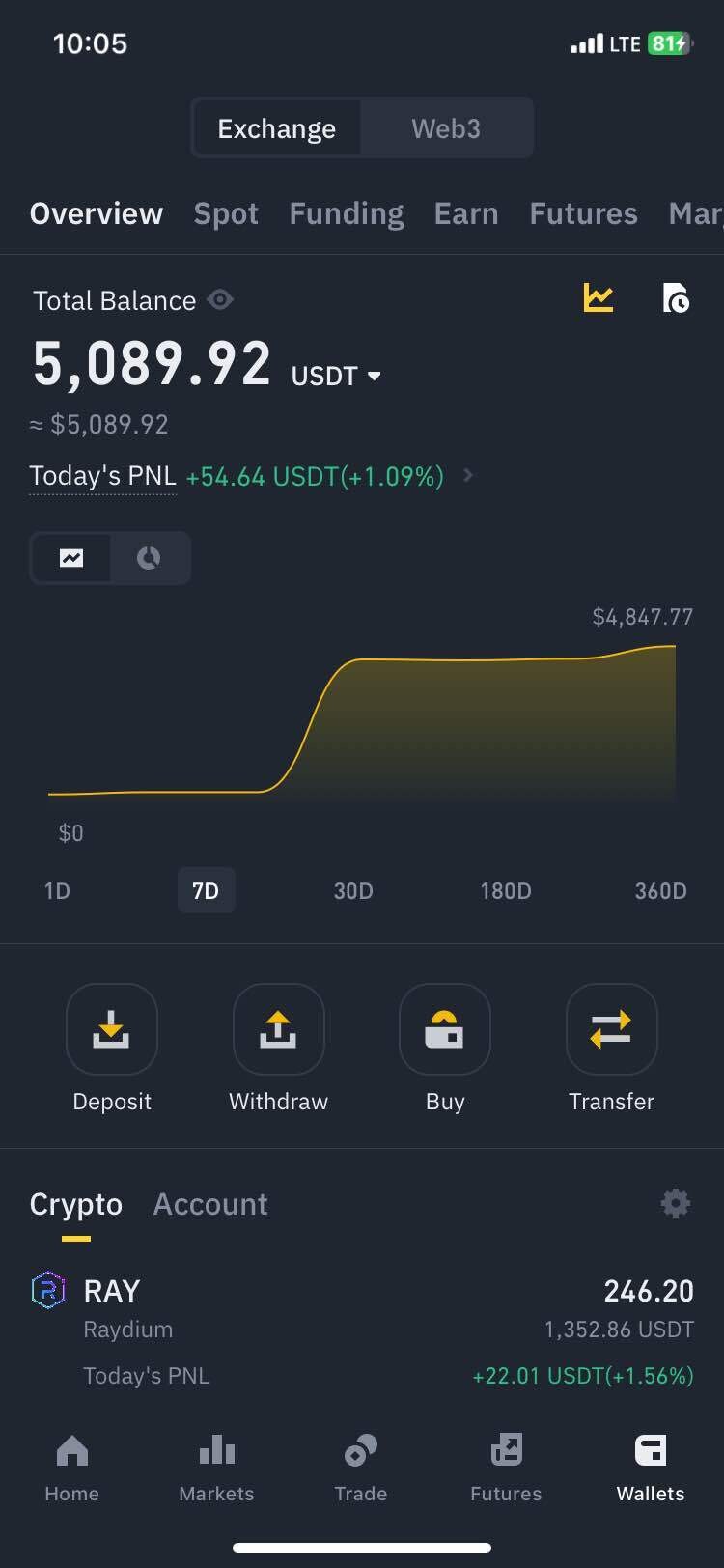Switch to the Web3 segment
724x1568 pixels.
(446, 128)
